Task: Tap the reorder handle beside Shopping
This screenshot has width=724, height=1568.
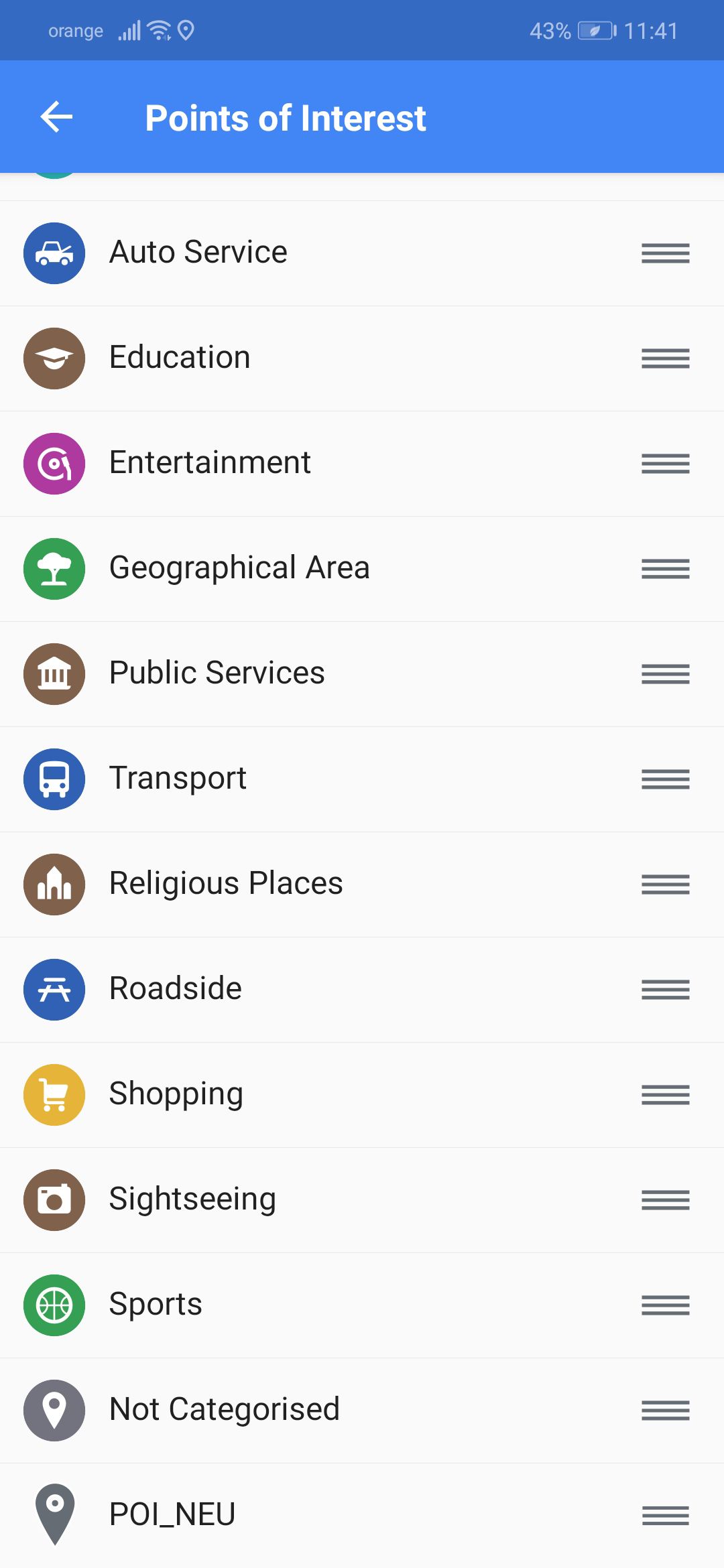Action: (x=666, y=1095)
